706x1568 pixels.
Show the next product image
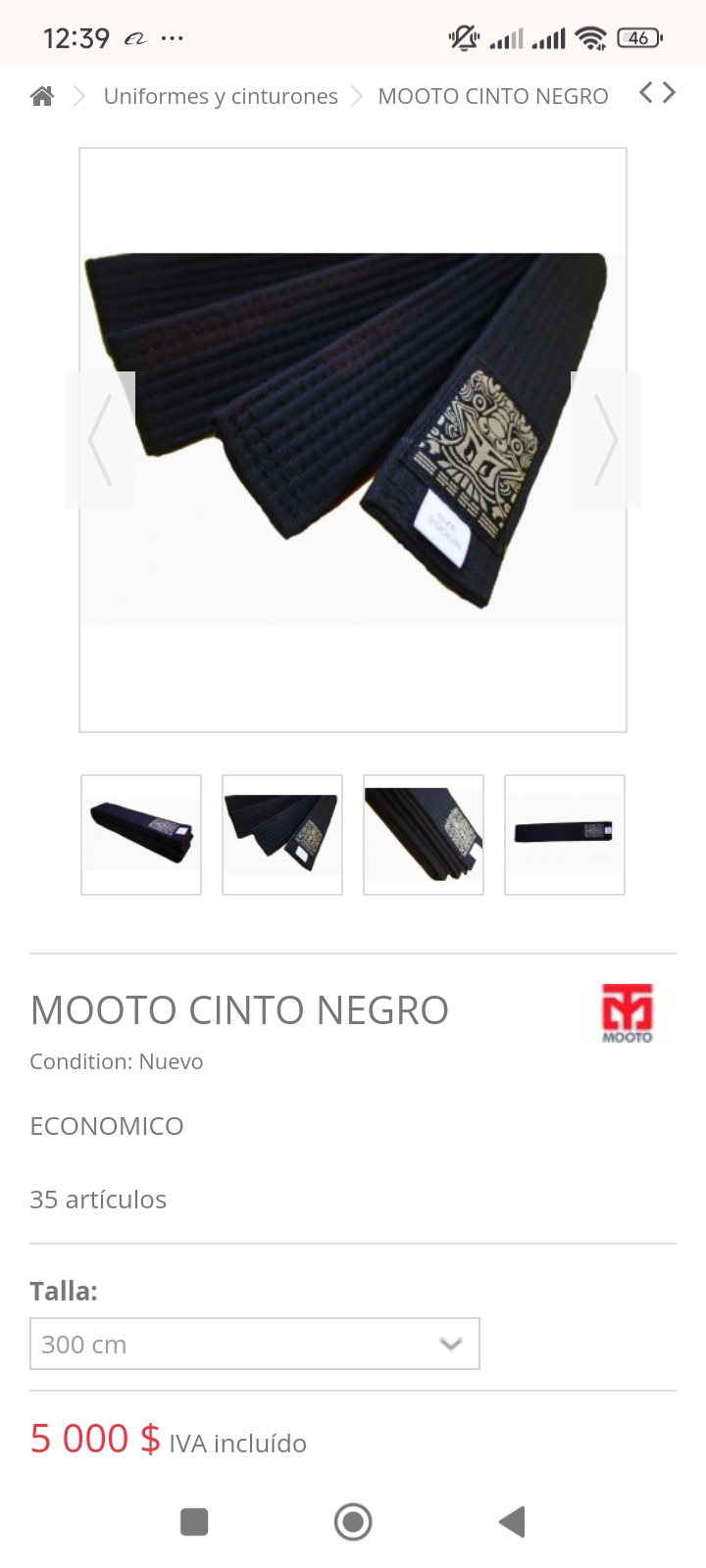606,440
